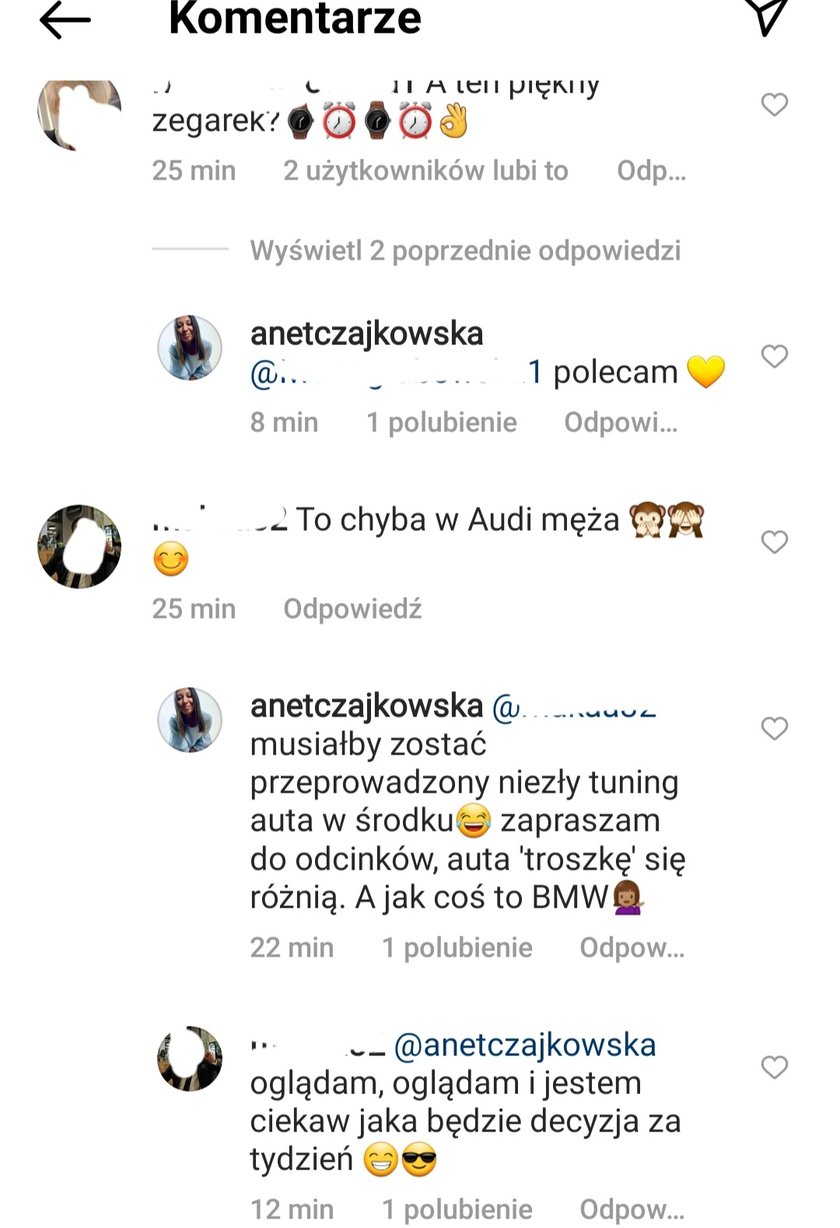The height and width of the screenshot is (1228, 840).
Task: Open anetczajkowska's avatar next to BMW reply
Action: [190, 719]
